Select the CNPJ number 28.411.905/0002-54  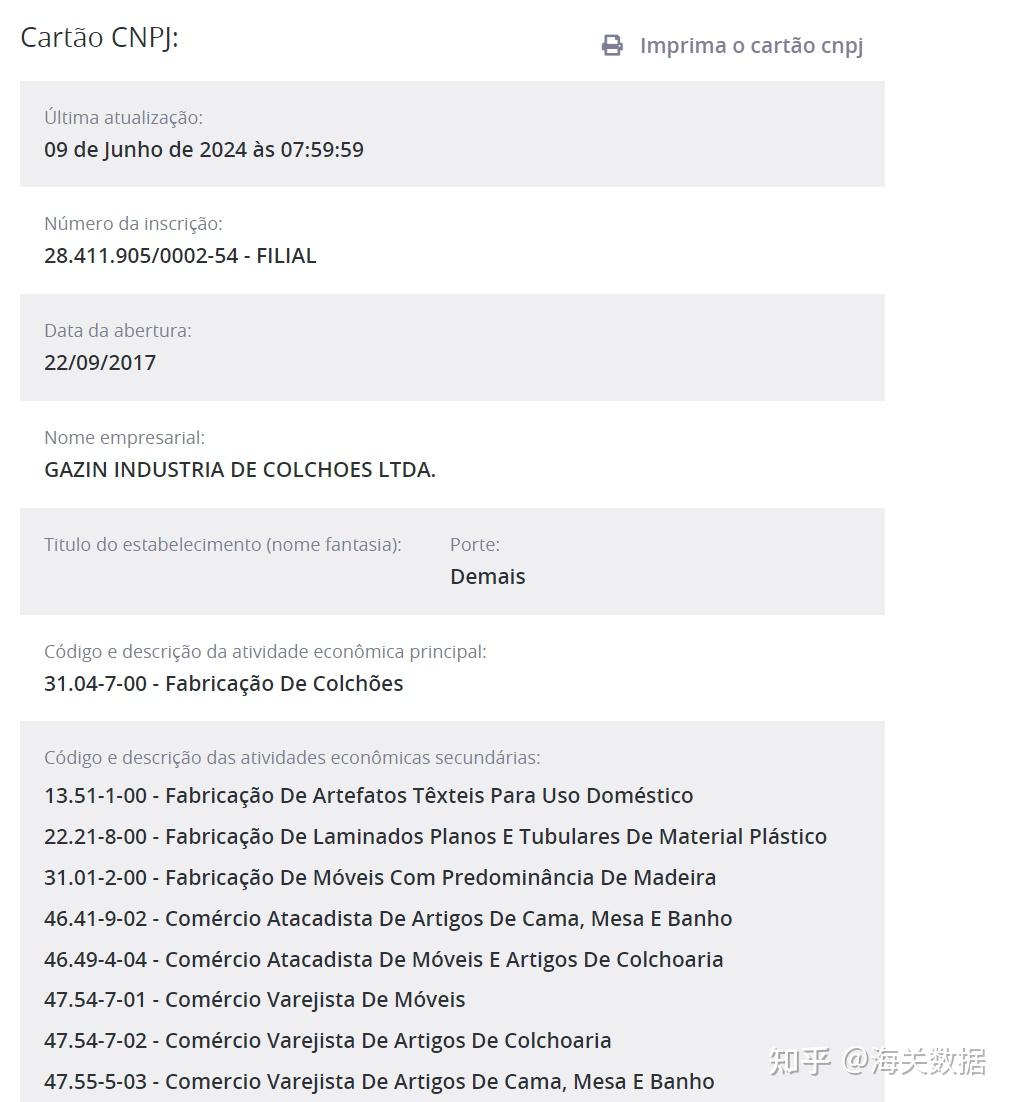click(x=180, y=255)
